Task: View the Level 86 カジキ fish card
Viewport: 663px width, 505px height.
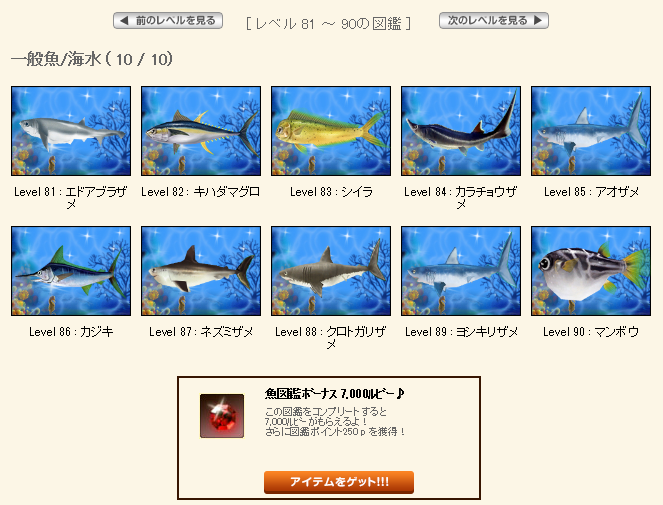Action: point(70,271)
